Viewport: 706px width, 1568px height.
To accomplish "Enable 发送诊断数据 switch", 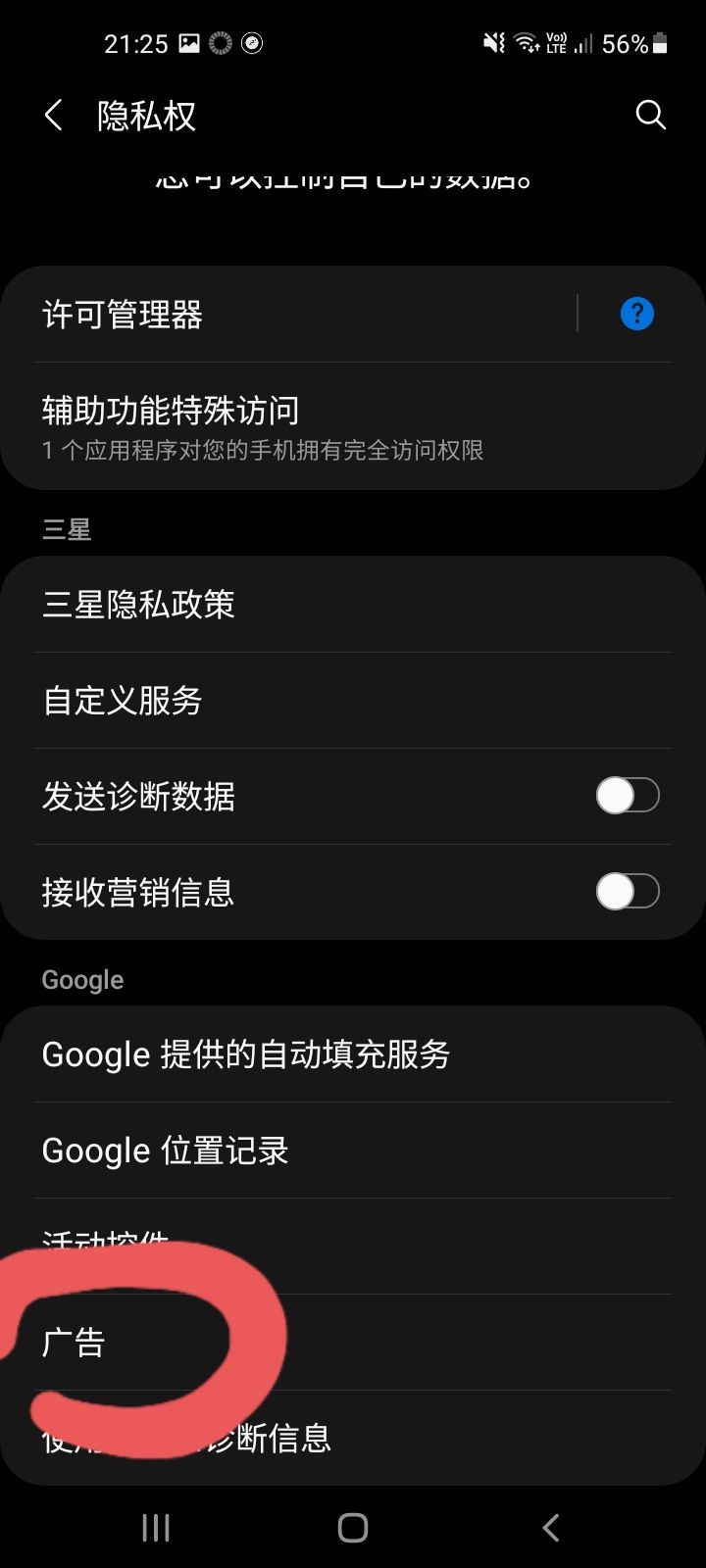I will (628, 795).
